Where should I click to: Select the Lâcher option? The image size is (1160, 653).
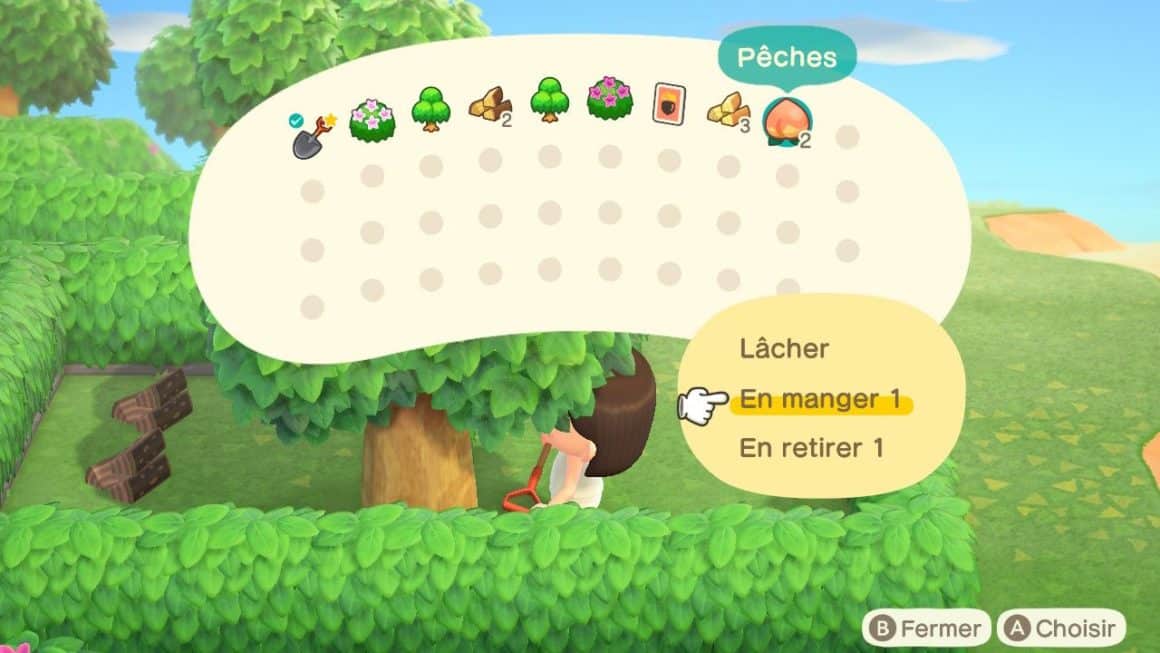click(x=784, y=349)
